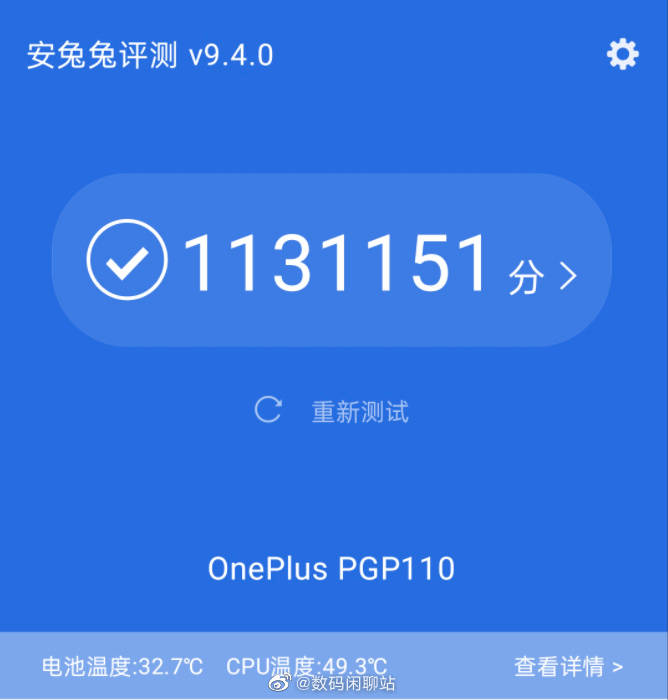Open 查看详情 for temperature details
668x700 pixels.
pos(568,666)
